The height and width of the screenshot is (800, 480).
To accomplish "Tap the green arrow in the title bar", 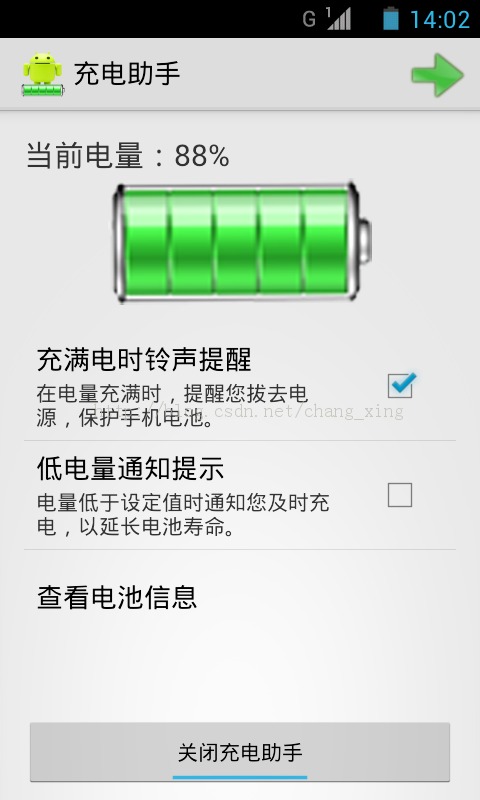I will (437, 75).
